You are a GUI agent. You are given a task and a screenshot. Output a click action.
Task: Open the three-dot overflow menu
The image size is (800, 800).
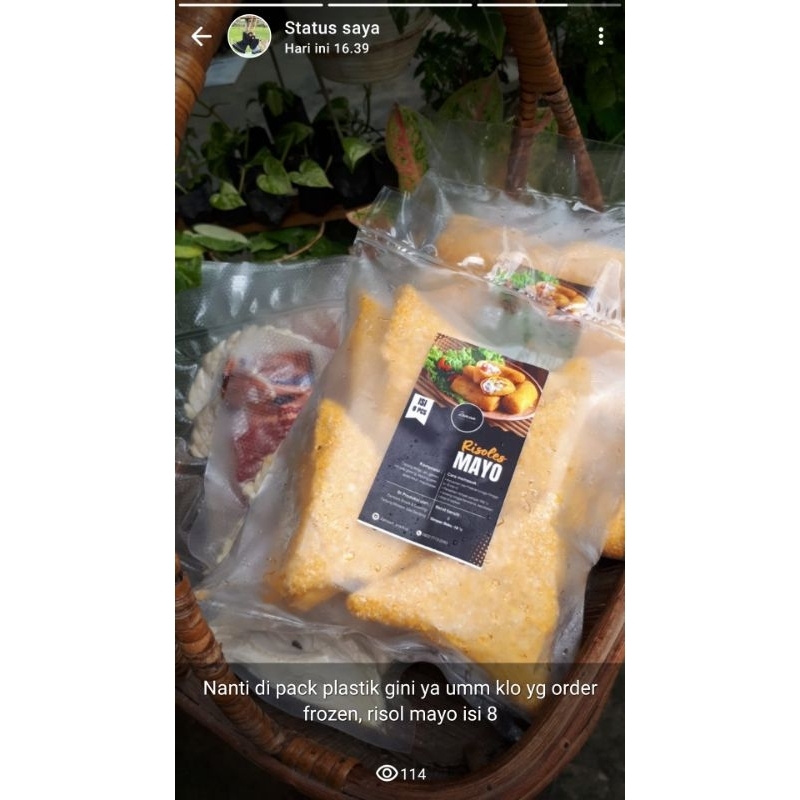[600, 37]
